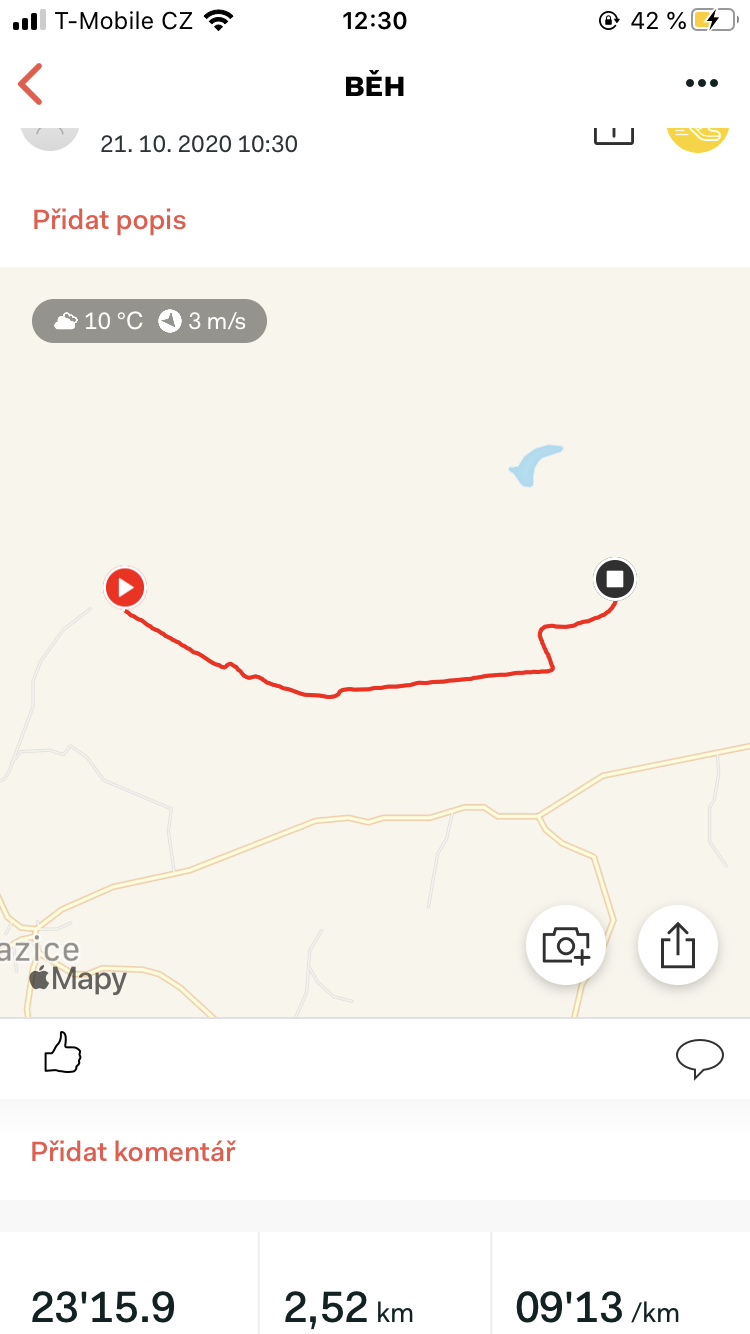Screen dimensions: 750x1334
Task: Open the three-dot overflow menu
Action: point(702,84)
